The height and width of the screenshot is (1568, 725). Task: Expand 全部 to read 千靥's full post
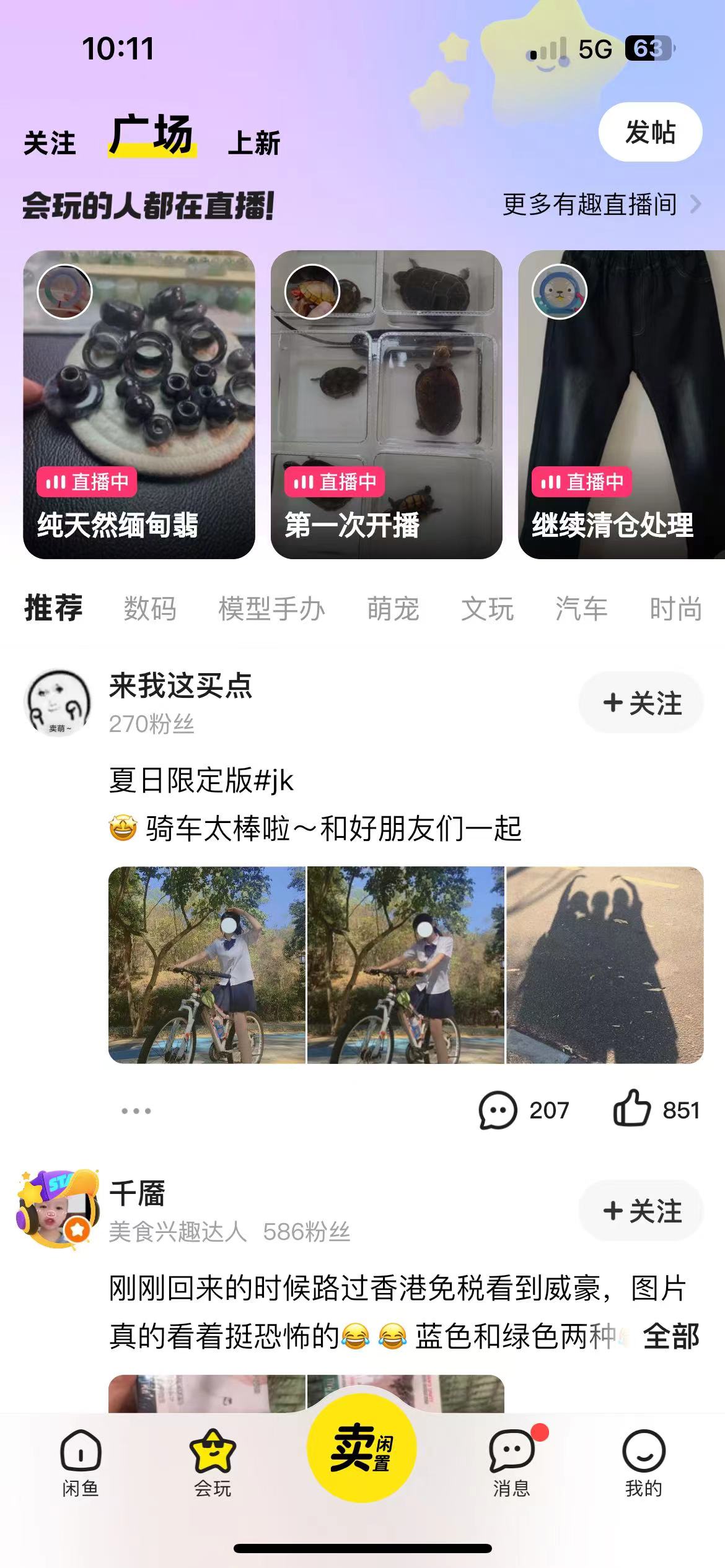click(670, 1336)
